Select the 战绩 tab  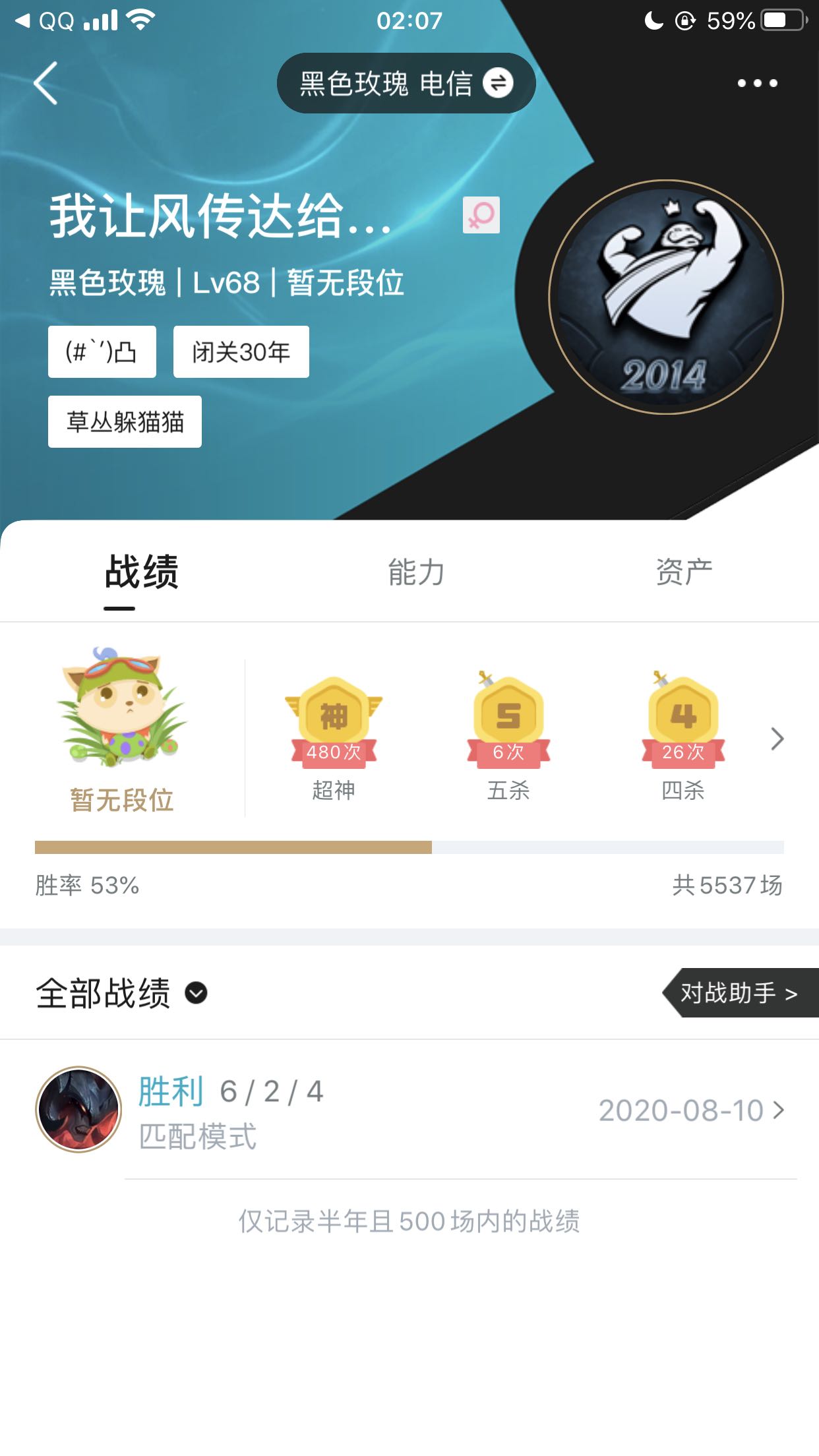pyautogui.click(x=141, y=572)
